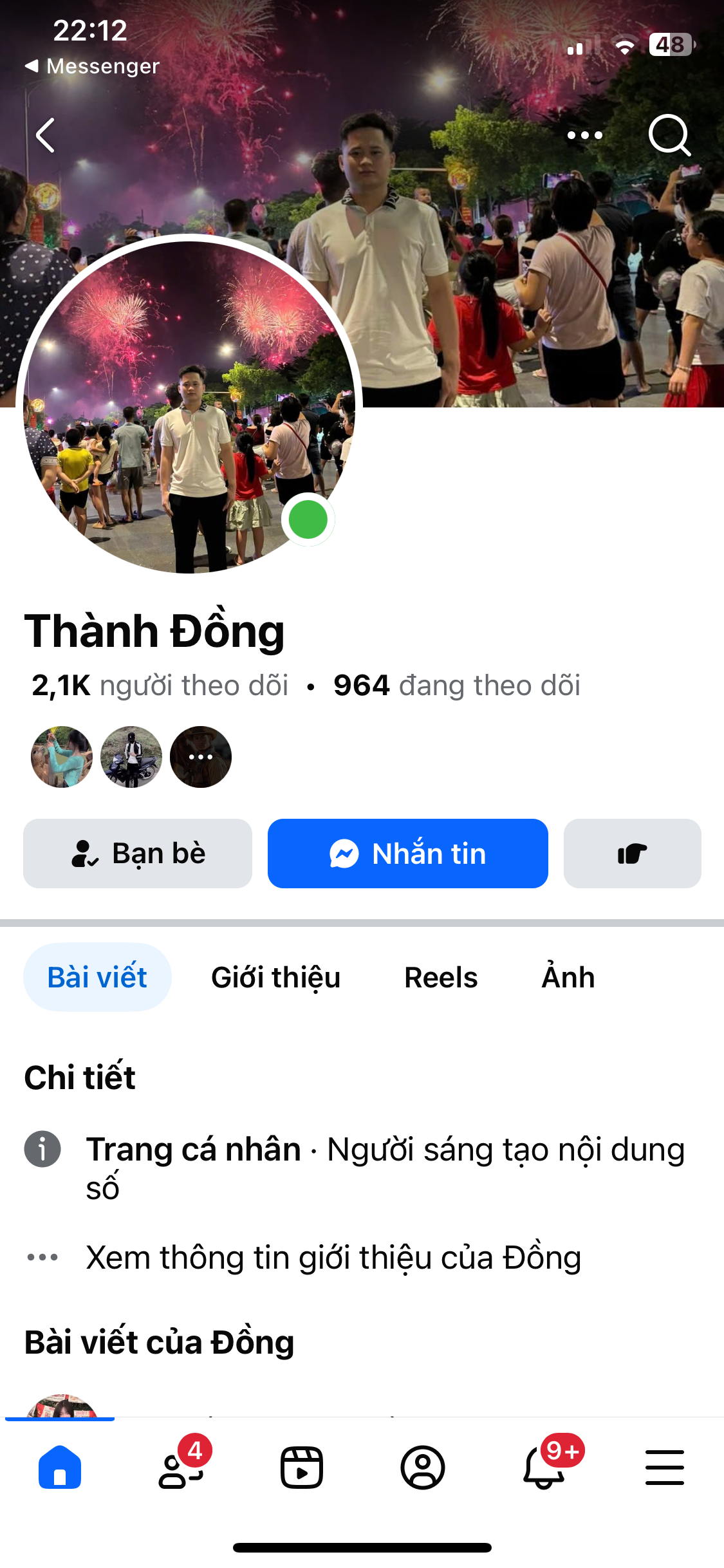Image resolution: width=724 pixels, height=1568 pixels.
Task: Send a message via Nhắn tin
Action: [x=408, y=854]
